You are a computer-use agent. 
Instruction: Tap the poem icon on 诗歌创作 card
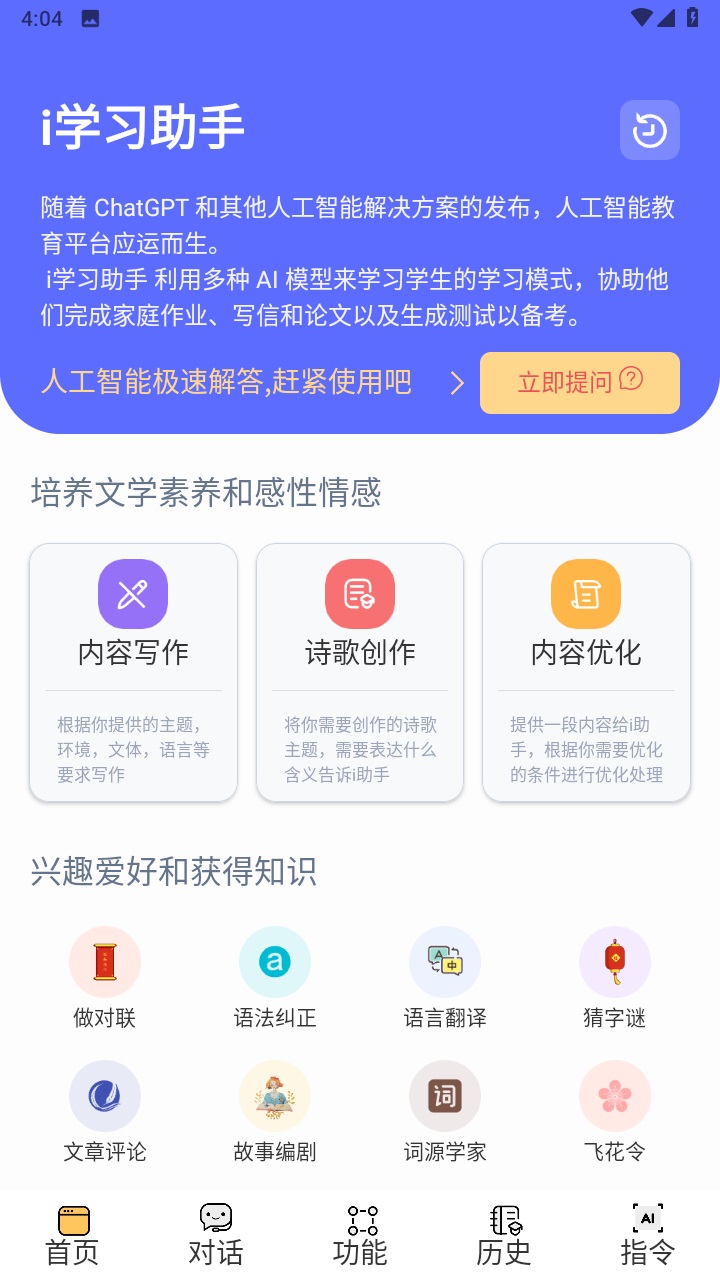click(359, 593)
